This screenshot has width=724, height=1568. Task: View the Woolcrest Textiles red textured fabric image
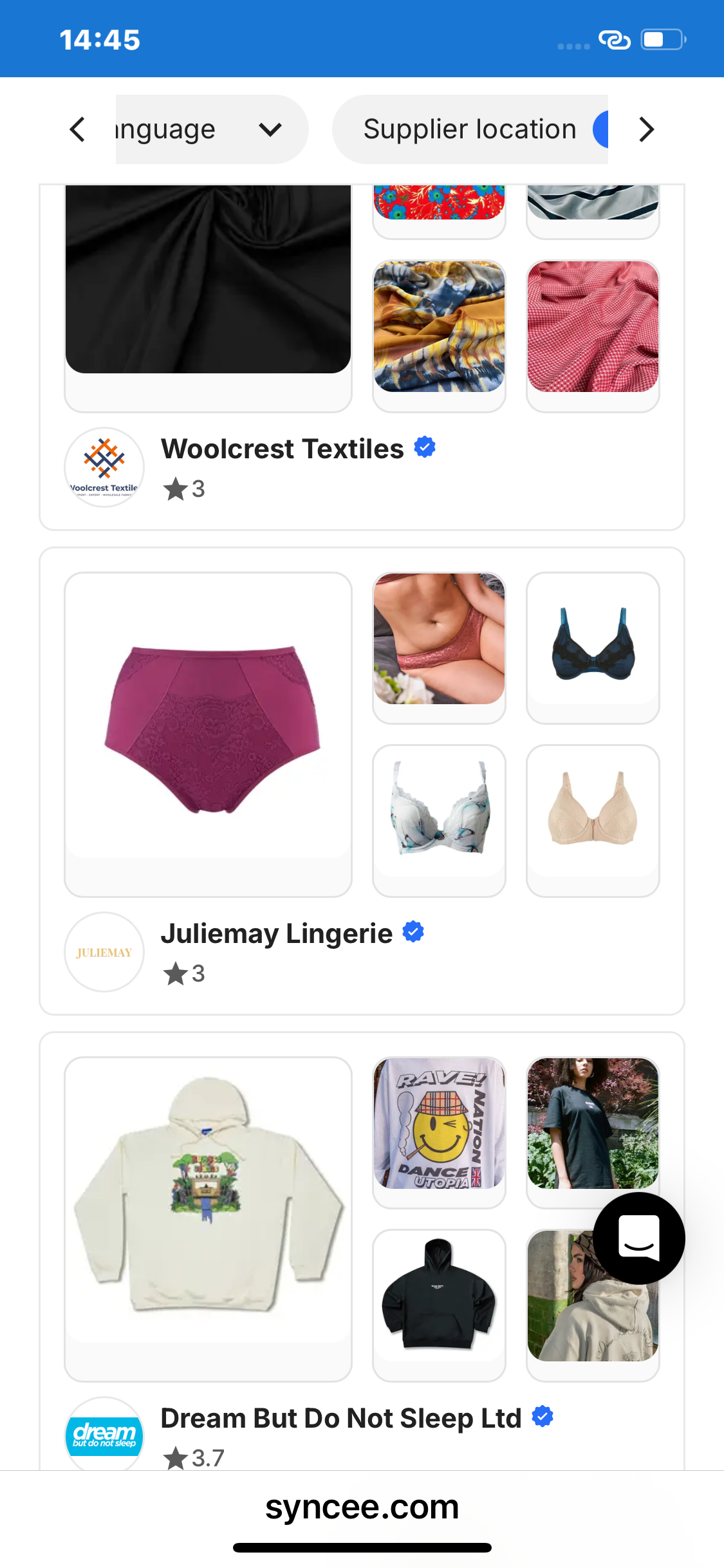click(593, 327)
